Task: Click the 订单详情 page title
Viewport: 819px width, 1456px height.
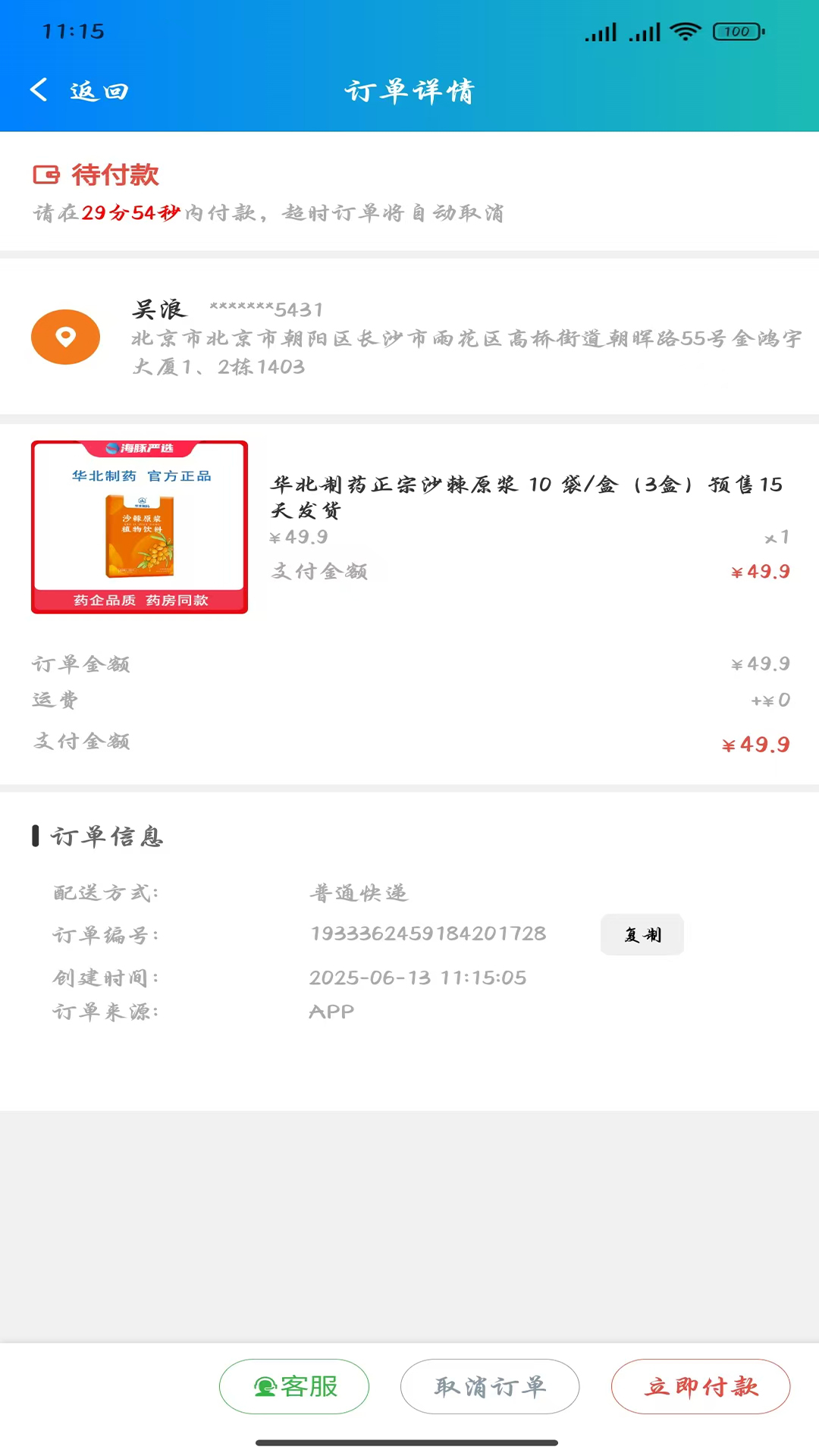Action: point(409,89)
